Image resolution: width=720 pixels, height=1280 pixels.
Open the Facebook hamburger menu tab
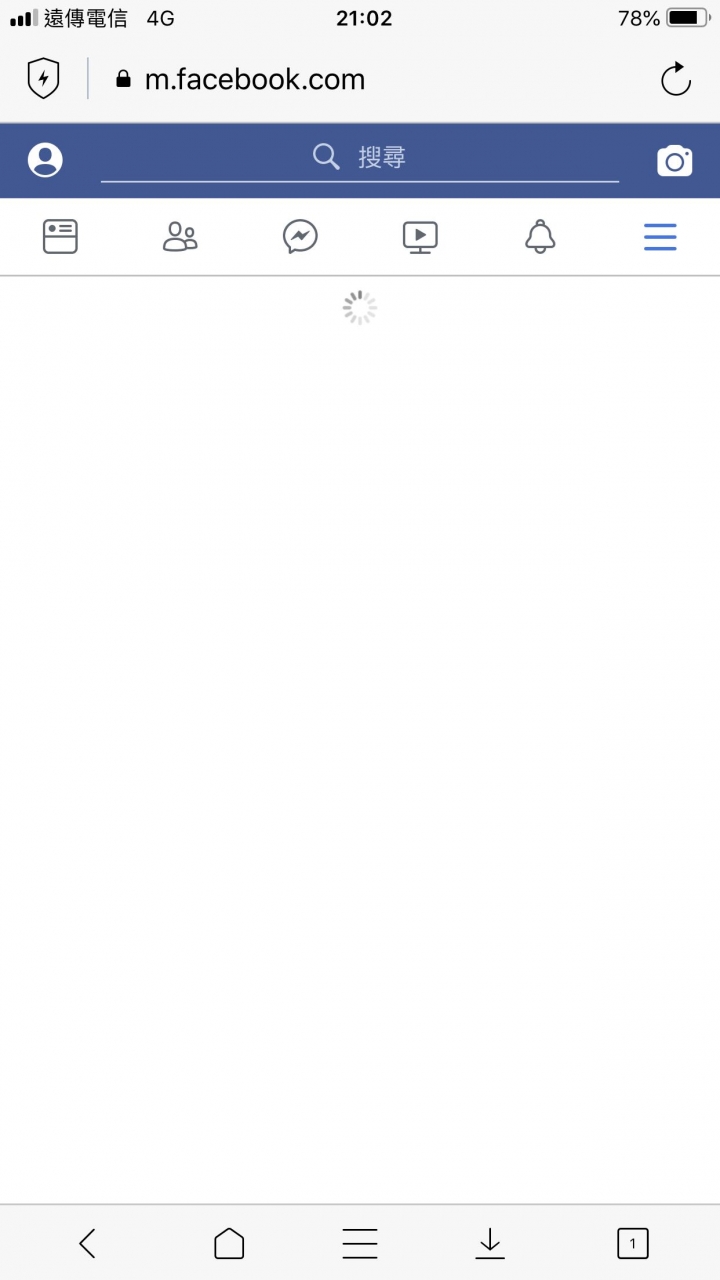(x=660, y=237)
